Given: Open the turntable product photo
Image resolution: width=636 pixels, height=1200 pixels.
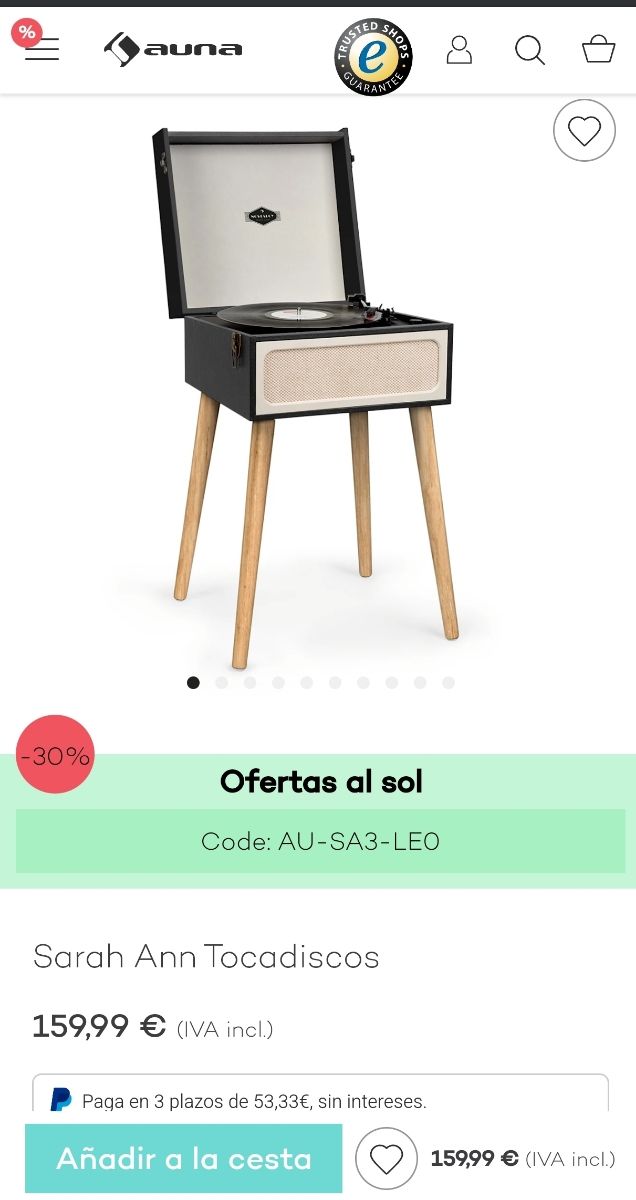Looking at the screenshot, I should (x=305, y=390).
